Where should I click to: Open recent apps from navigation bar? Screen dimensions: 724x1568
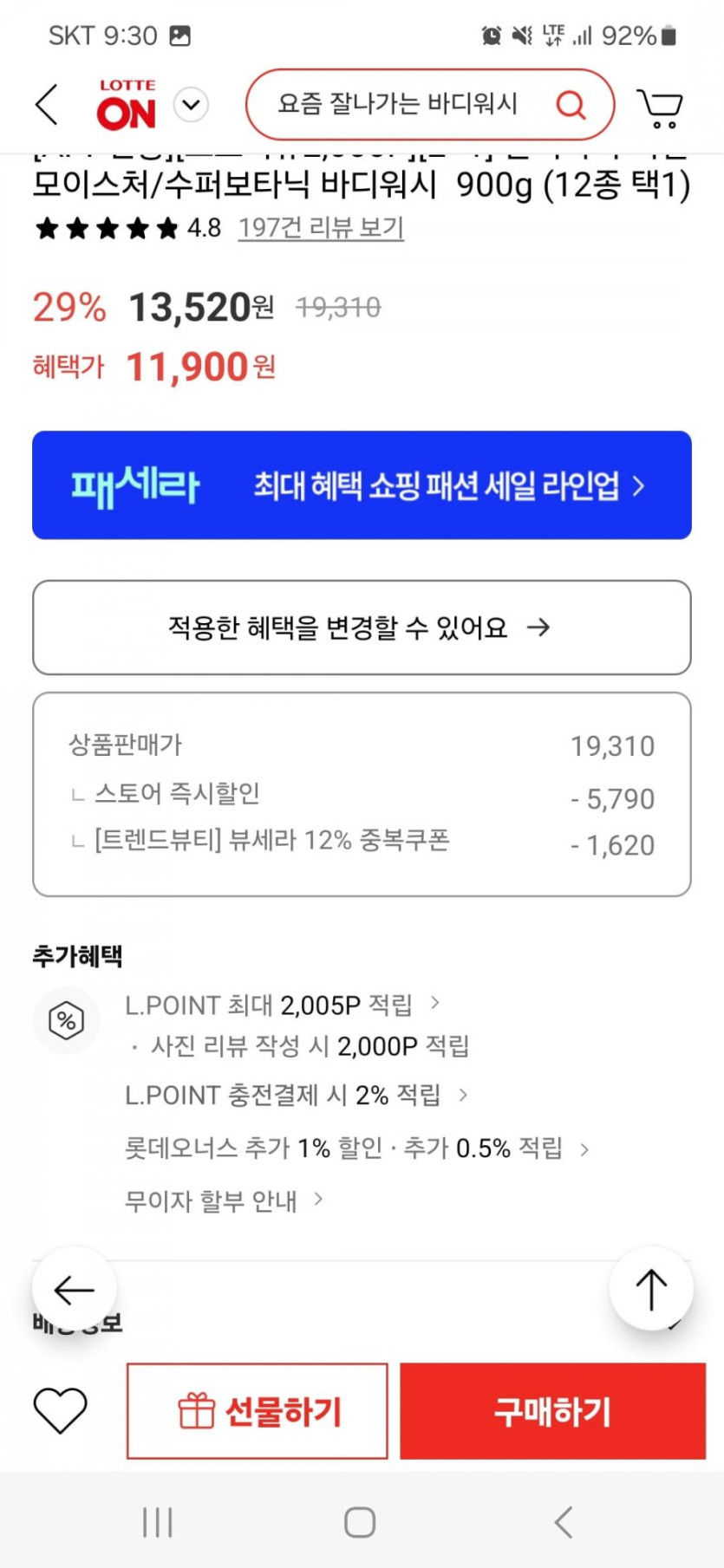pyautogui.click(x=158, y=1522)
